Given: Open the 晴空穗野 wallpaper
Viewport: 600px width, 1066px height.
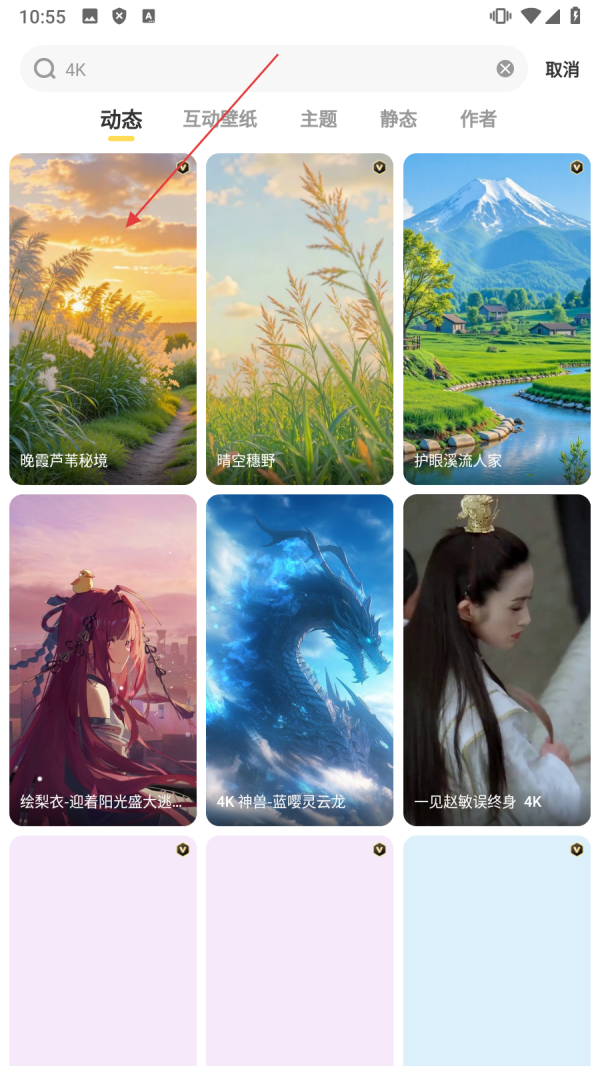Looking at the screenshot, I should 300,320.
